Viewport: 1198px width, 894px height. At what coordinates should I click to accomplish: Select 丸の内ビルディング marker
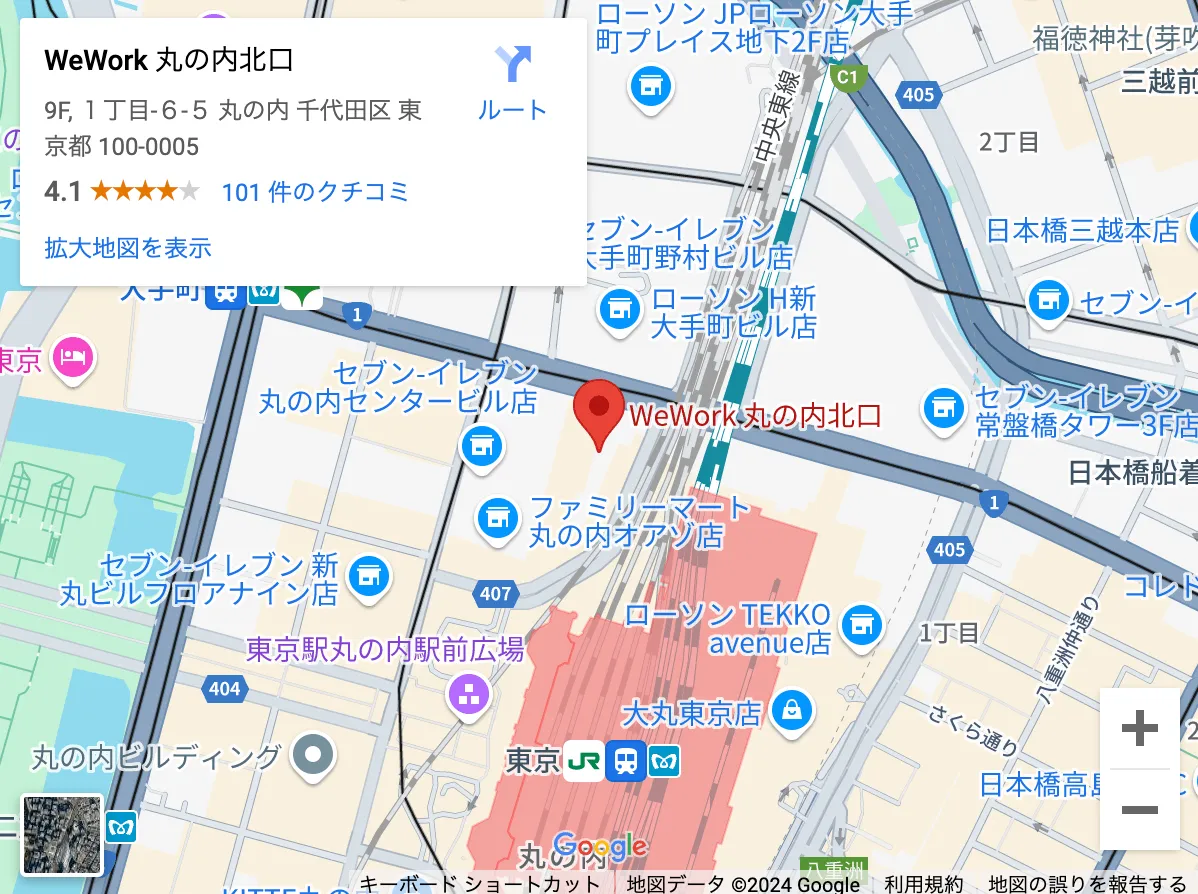point(316,755)
